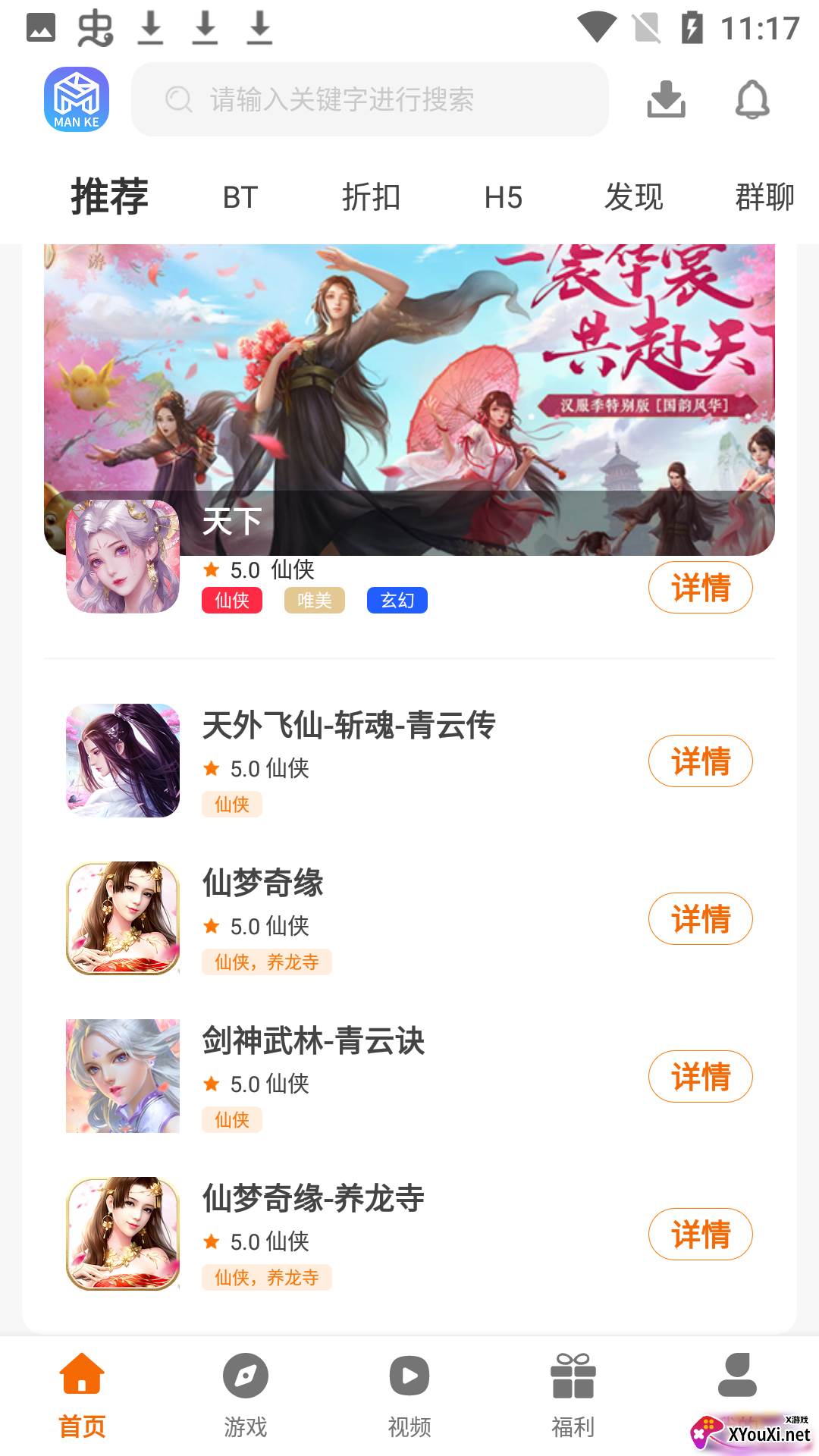The image size is (819, 1456).
Task: View 详情 for 天下
Action: (700, 588)
